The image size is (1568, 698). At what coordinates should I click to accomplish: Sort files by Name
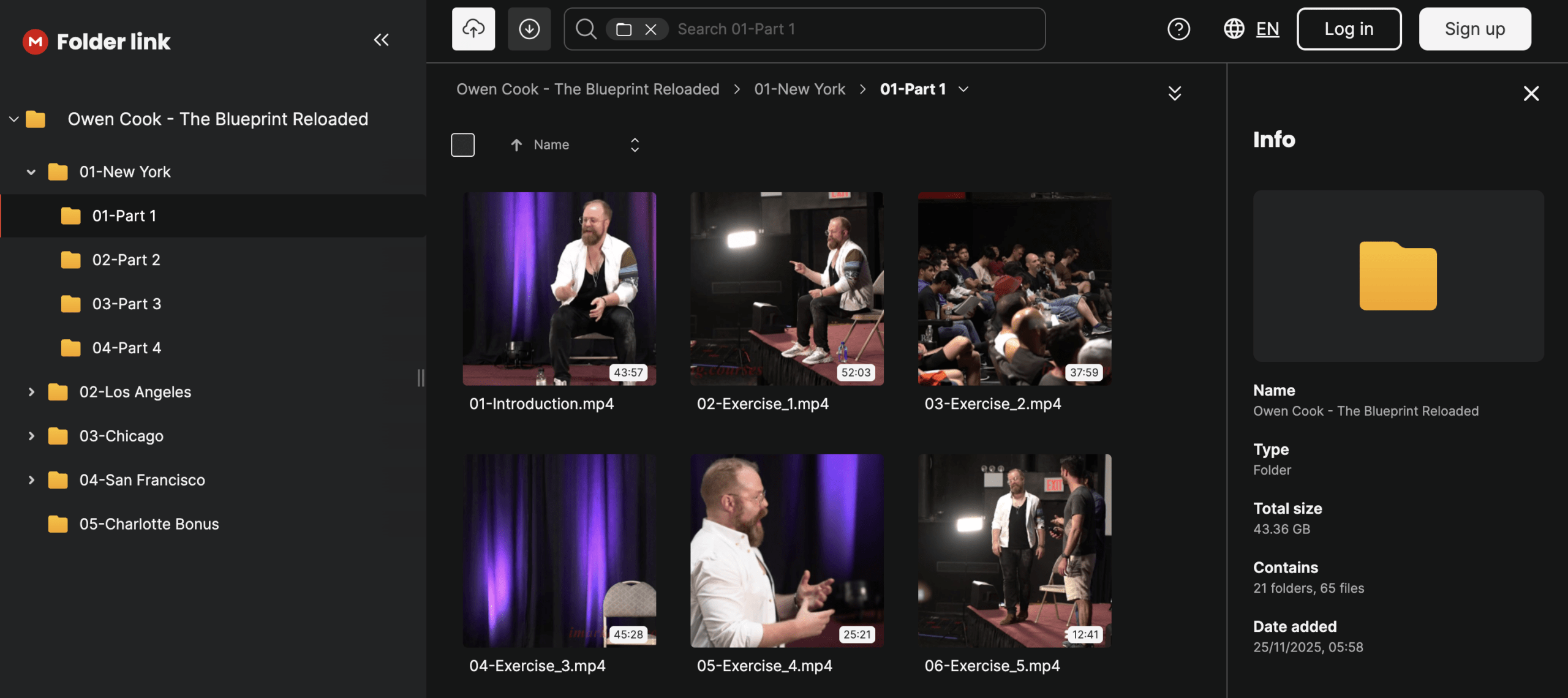551,145
